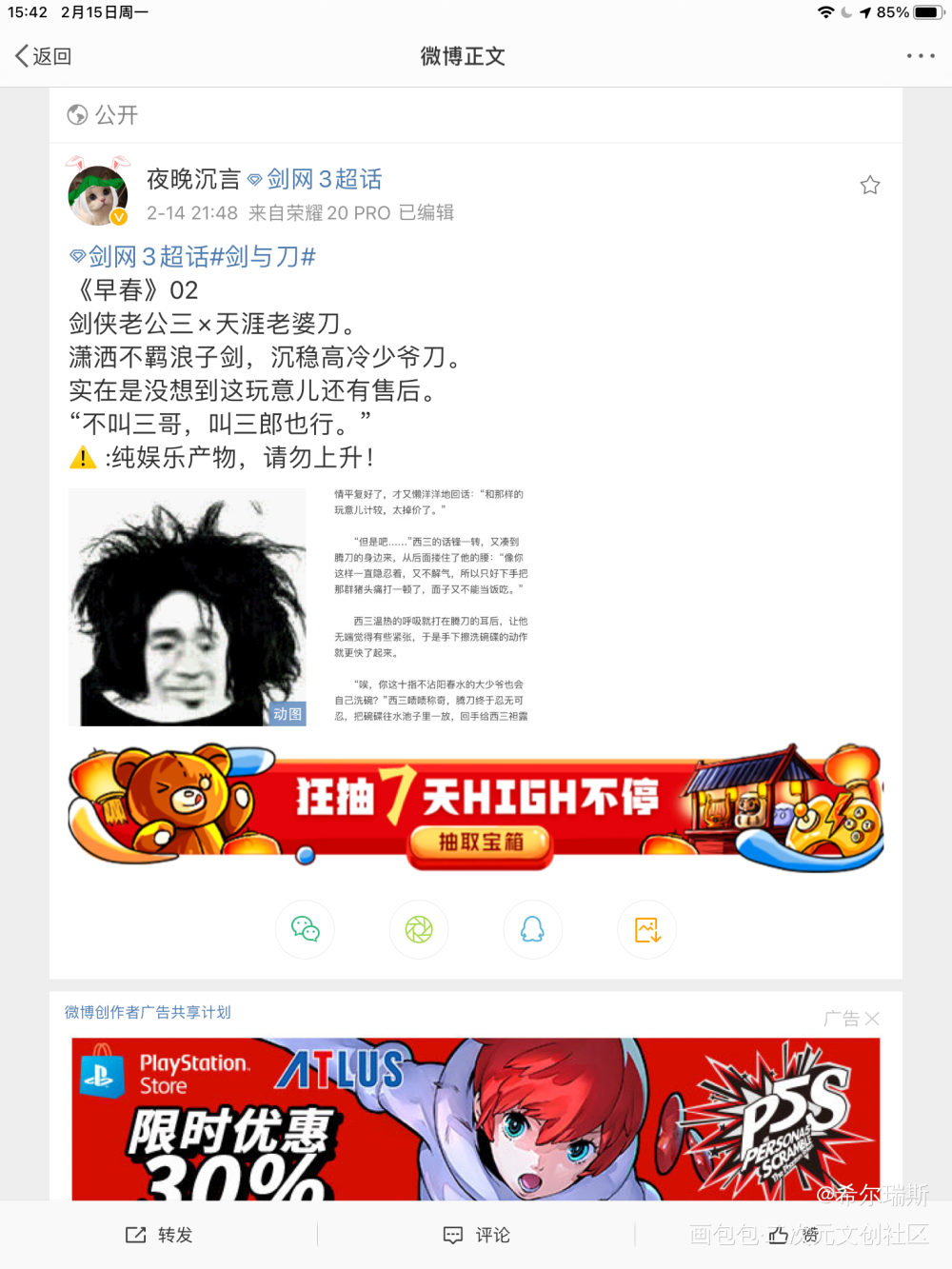Viewport: 952px width, 1269px height.
Task: Open the 剑网3超话 link beside the username
Action: [x=323, y=179]
